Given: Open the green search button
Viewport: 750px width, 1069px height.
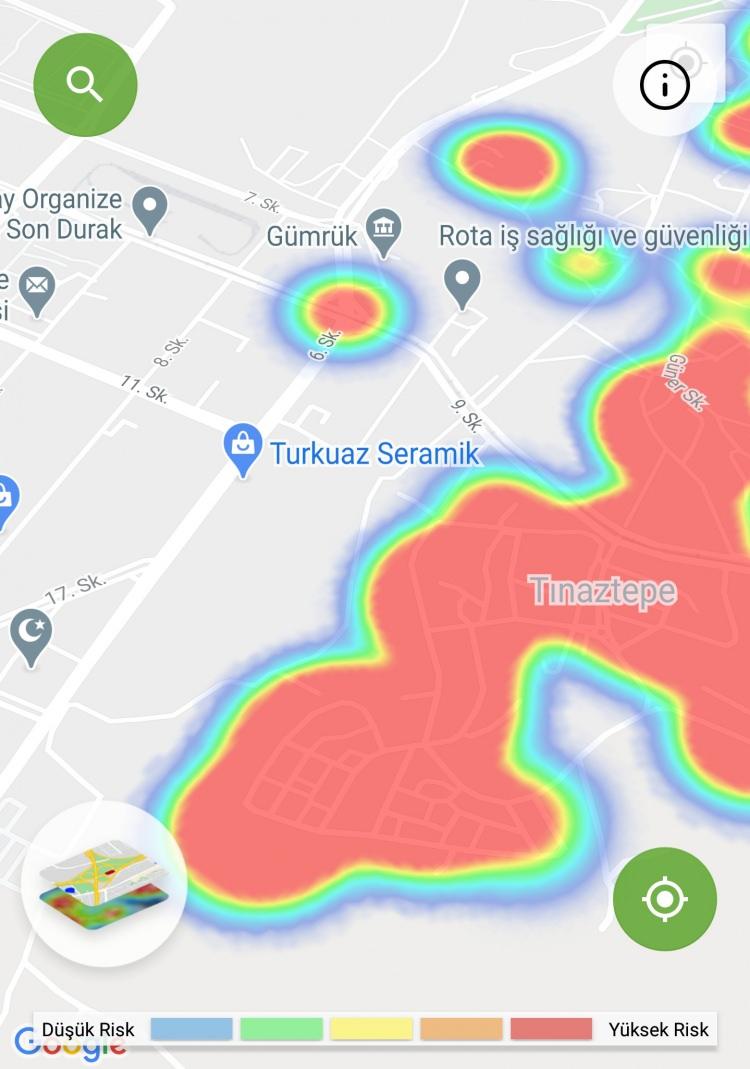Looking at the screenshot, I should pyautogui.click(x=85, y=85).
